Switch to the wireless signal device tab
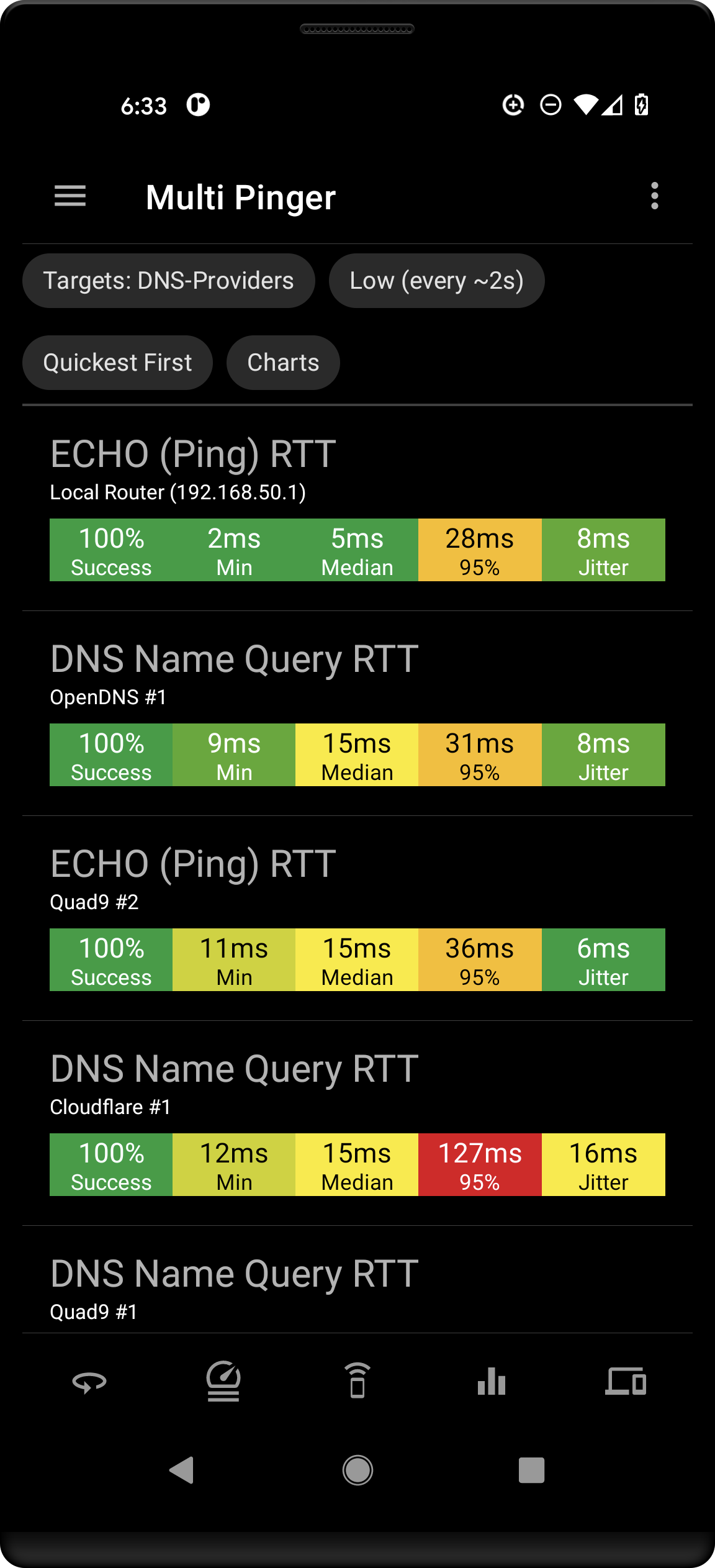 coord(357,1382)
